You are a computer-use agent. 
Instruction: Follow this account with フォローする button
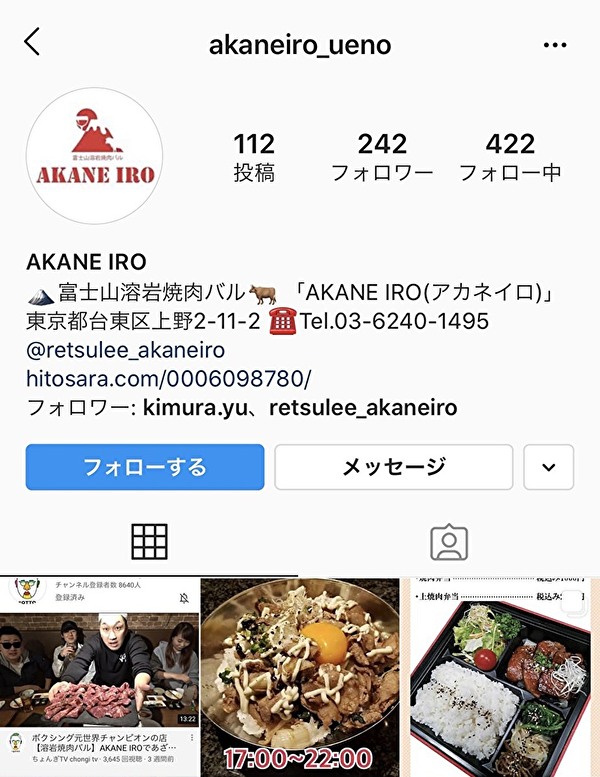pos(145,467)
